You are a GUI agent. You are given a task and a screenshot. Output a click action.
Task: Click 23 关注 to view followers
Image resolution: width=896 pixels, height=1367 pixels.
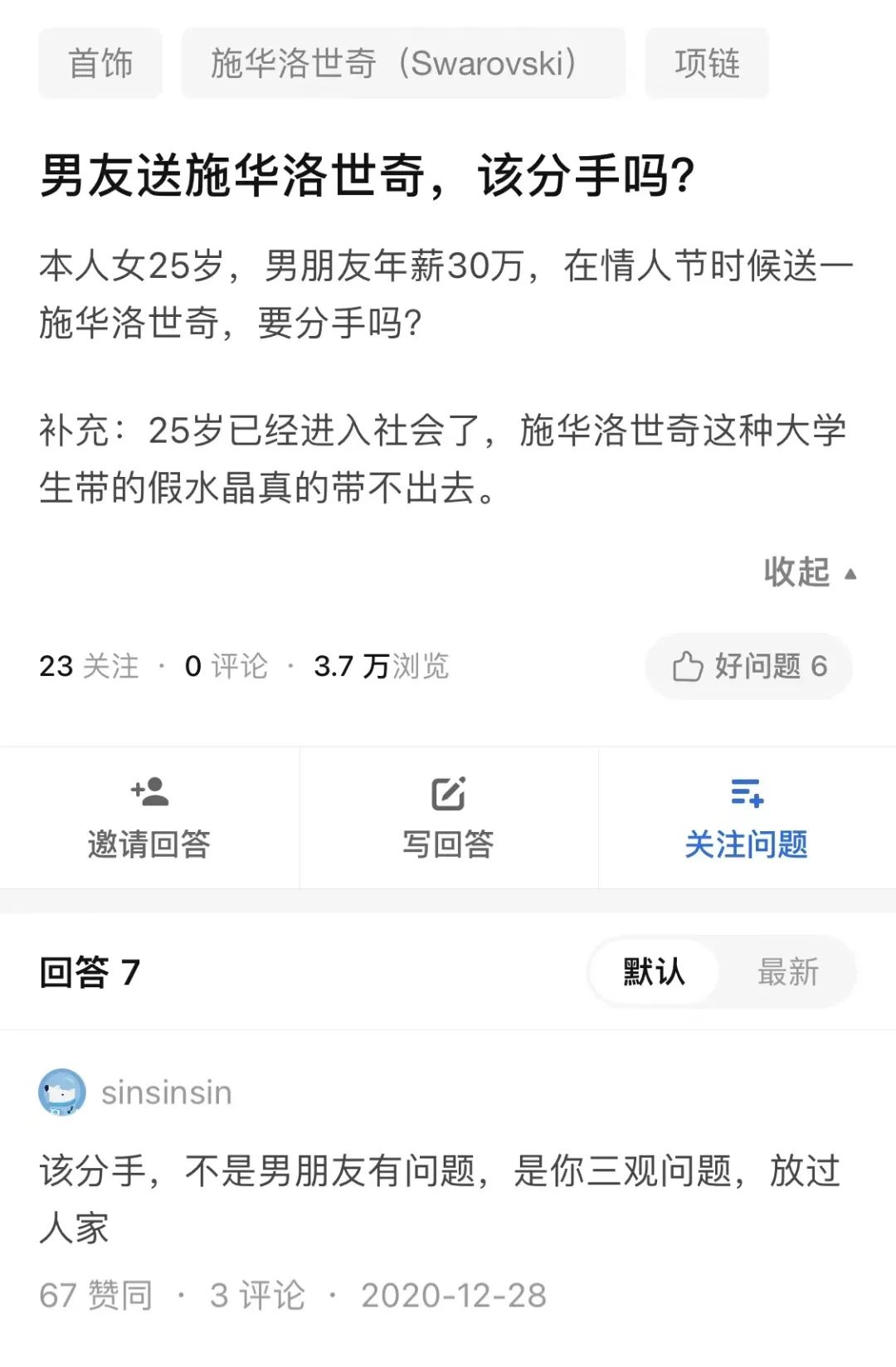89,666
